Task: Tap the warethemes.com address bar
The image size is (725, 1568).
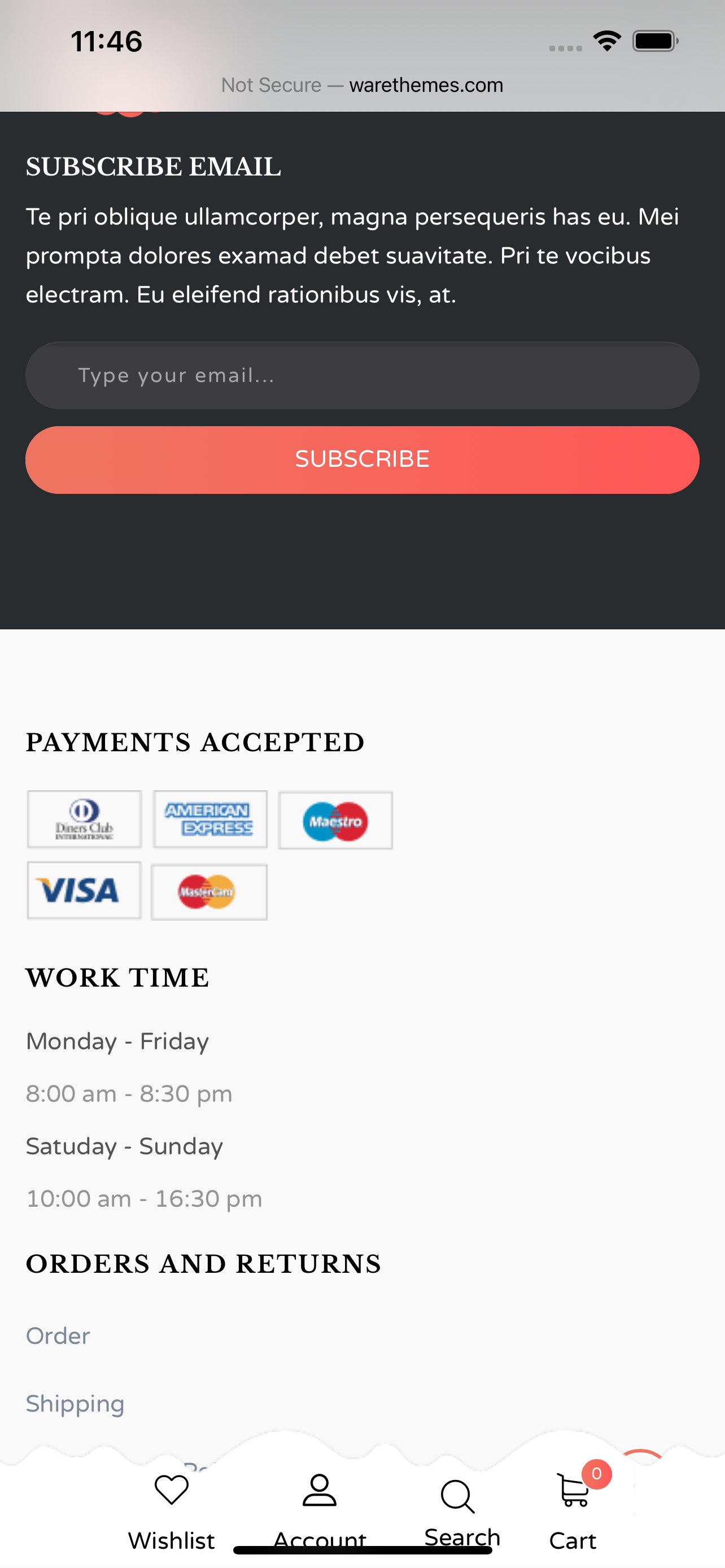Action: coord(361,85)
